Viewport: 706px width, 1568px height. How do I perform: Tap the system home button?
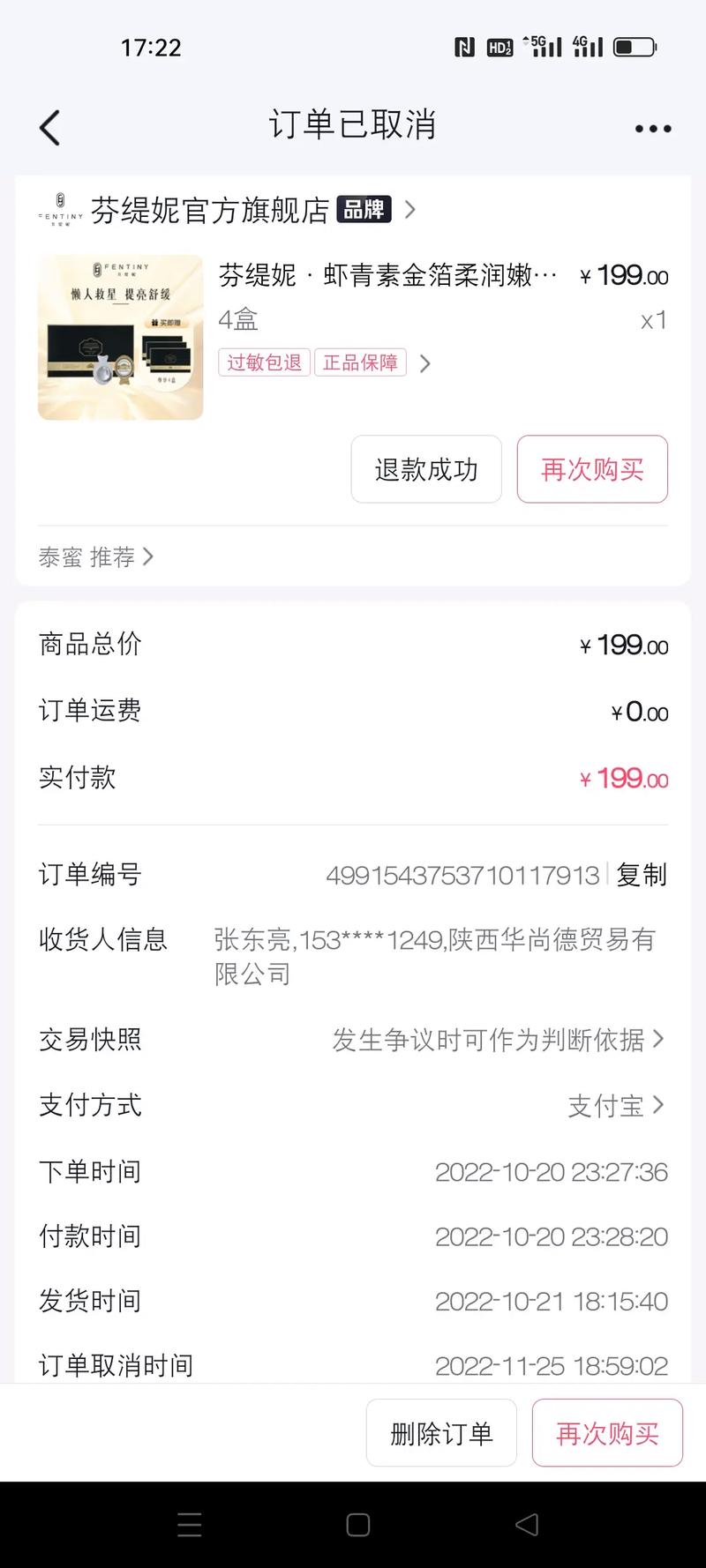tap(358, 1525)
